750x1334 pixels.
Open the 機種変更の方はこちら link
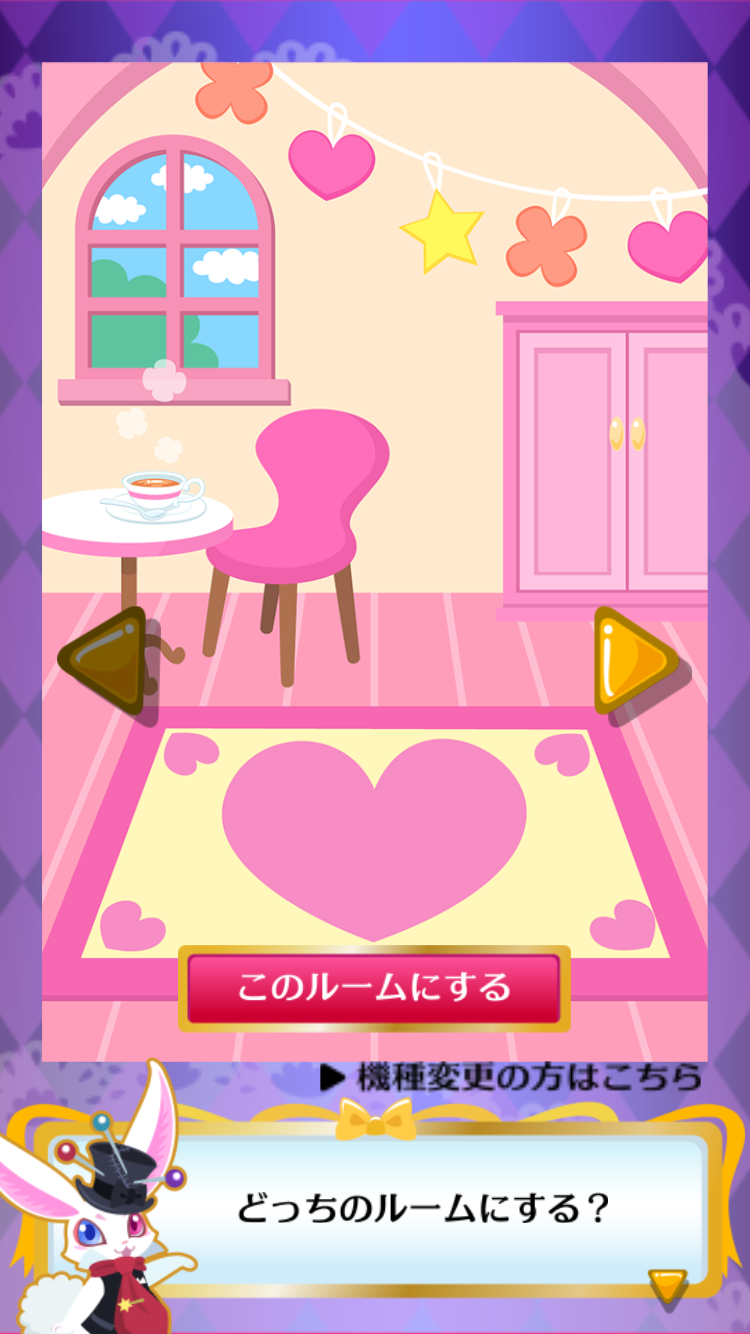(511, 1078)
